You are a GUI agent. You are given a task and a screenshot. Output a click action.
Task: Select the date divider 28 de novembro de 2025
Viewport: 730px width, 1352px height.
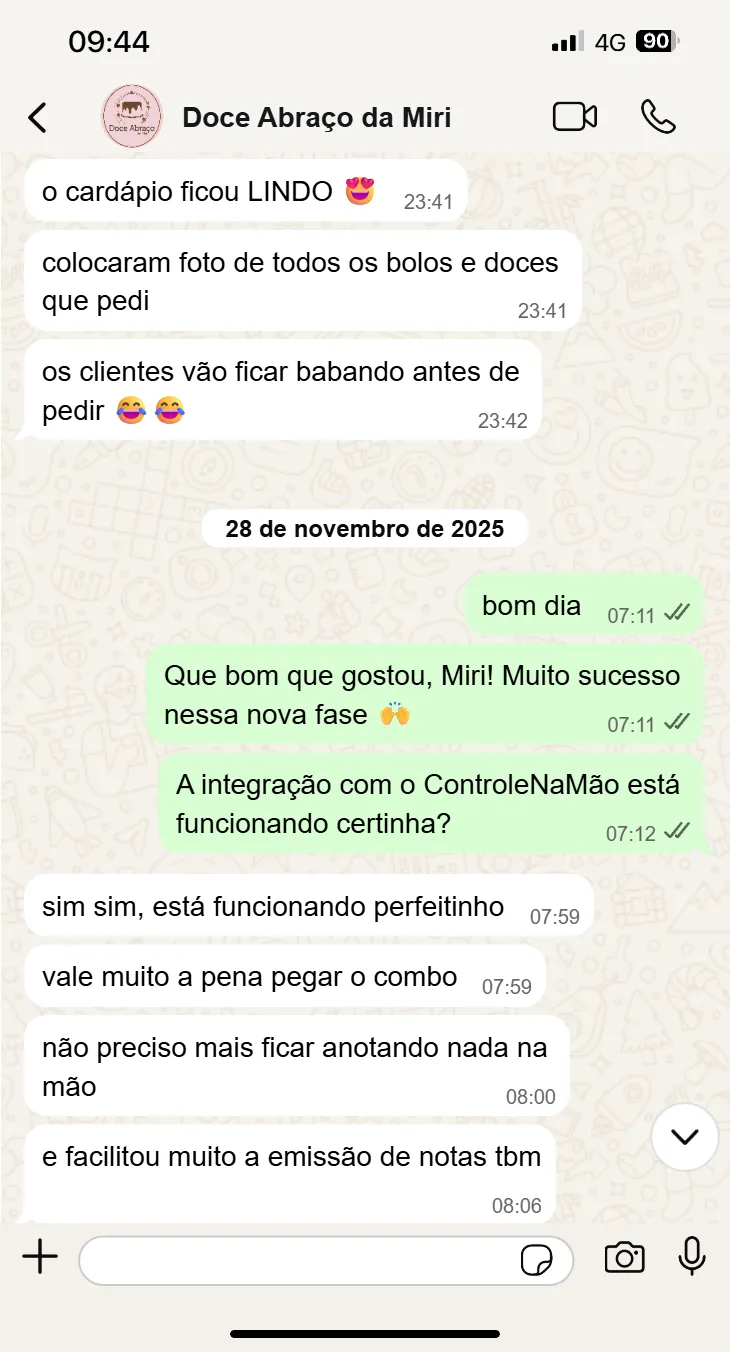(x=365, y=528)
